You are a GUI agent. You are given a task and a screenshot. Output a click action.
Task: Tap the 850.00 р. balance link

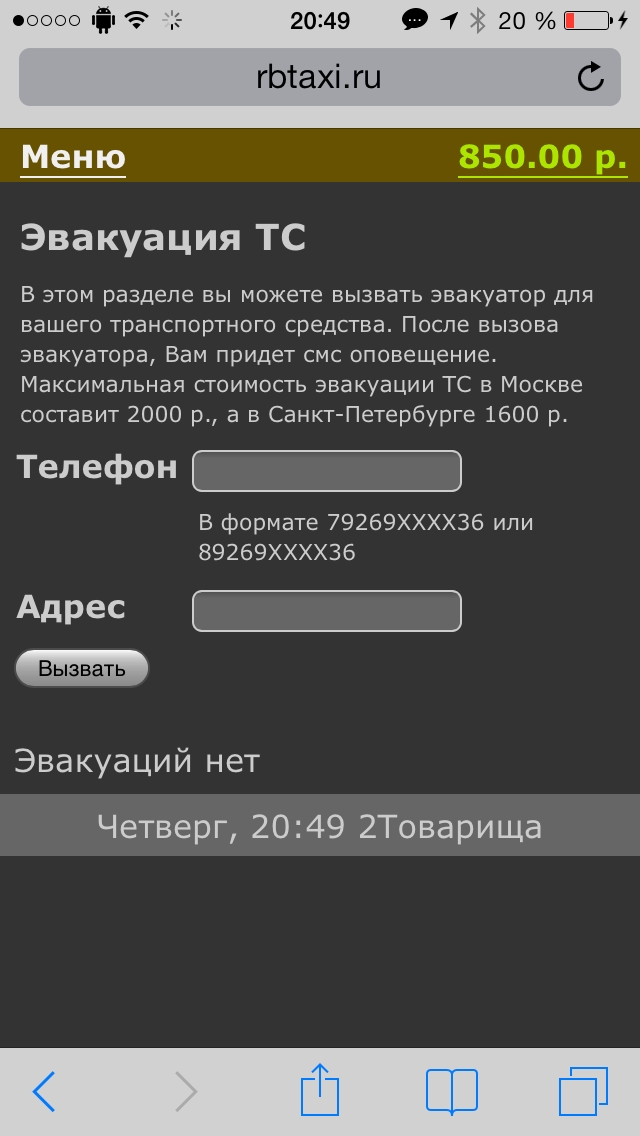click(x=542, y=156)
